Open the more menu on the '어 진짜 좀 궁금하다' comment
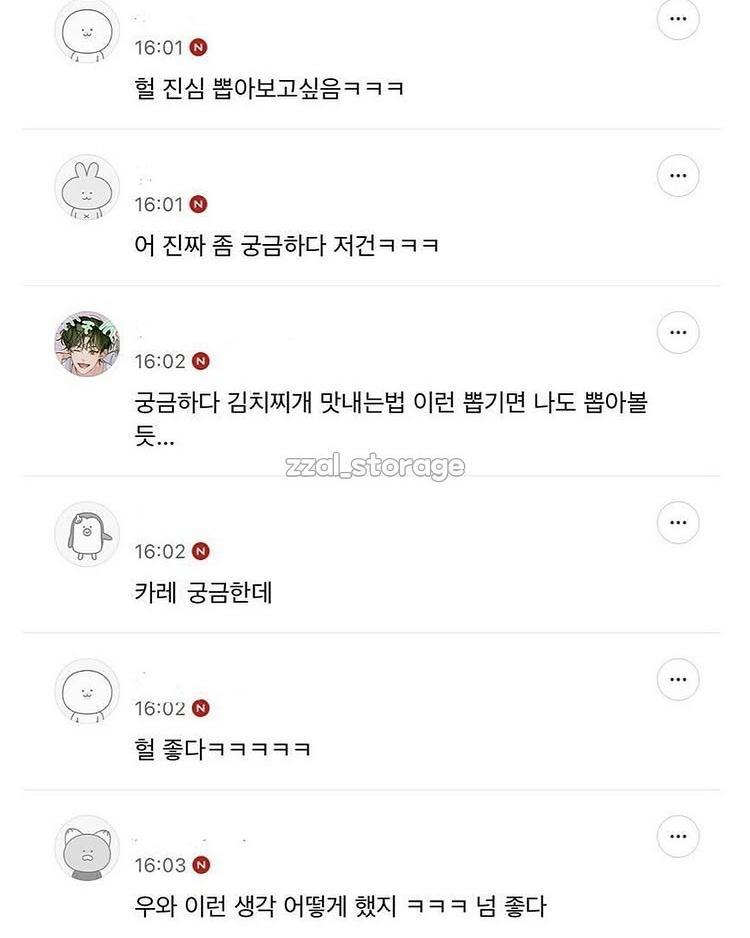Viewport: 750px width, 938px height. 678,176
